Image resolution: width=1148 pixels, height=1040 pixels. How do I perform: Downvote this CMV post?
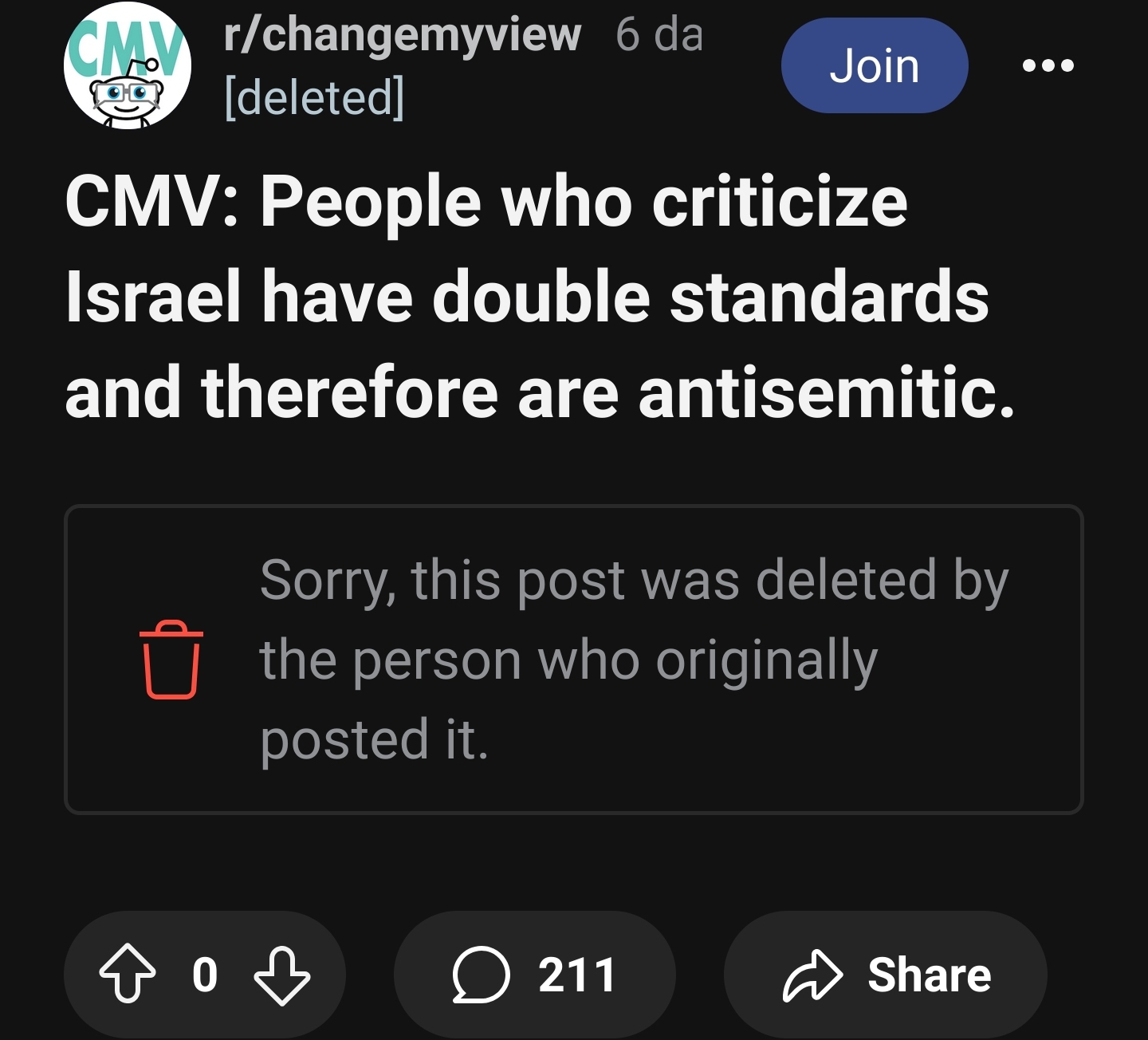(x=281, y=974)
